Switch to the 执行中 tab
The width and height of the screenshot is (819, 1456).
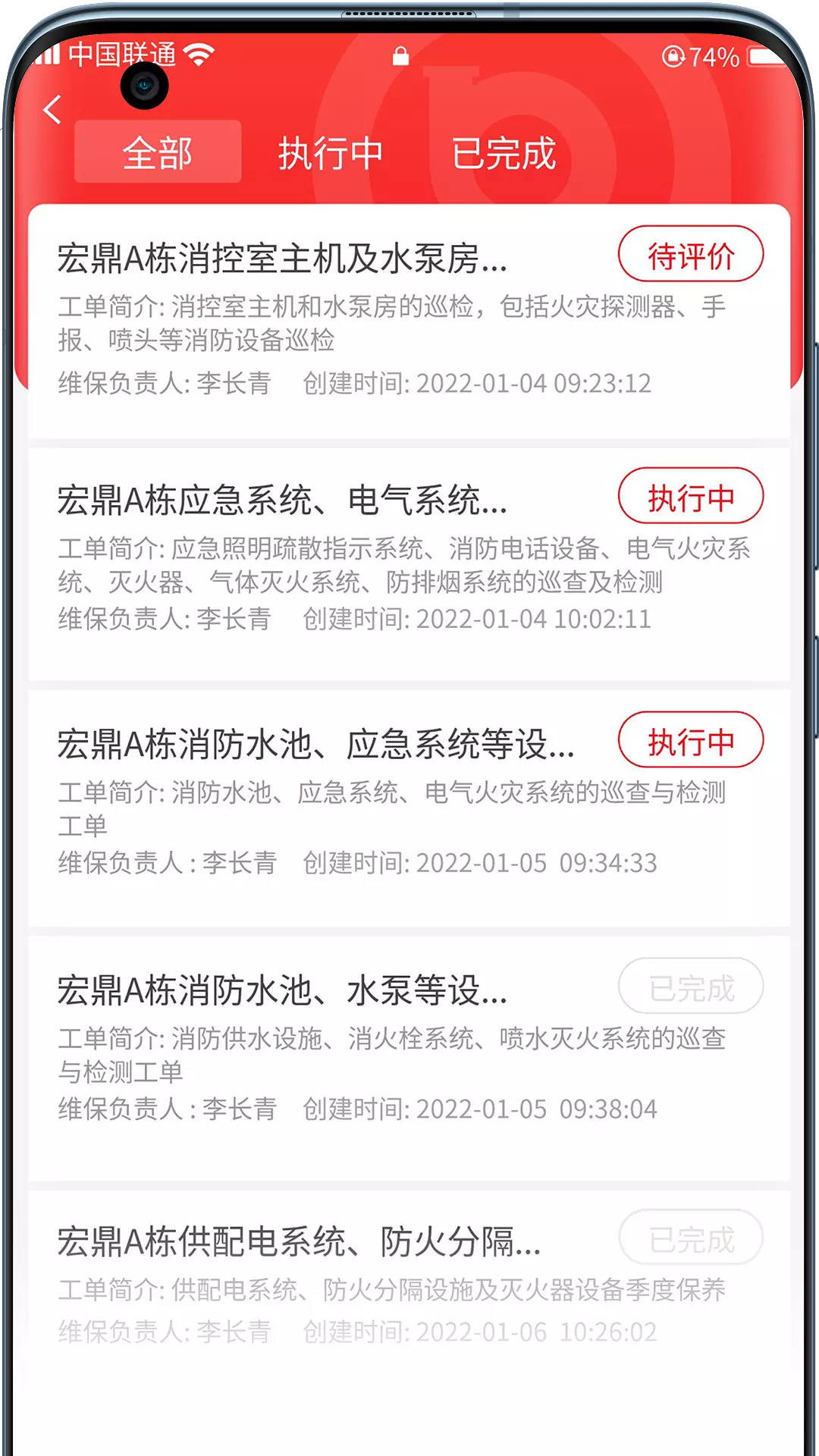[330, 153]
